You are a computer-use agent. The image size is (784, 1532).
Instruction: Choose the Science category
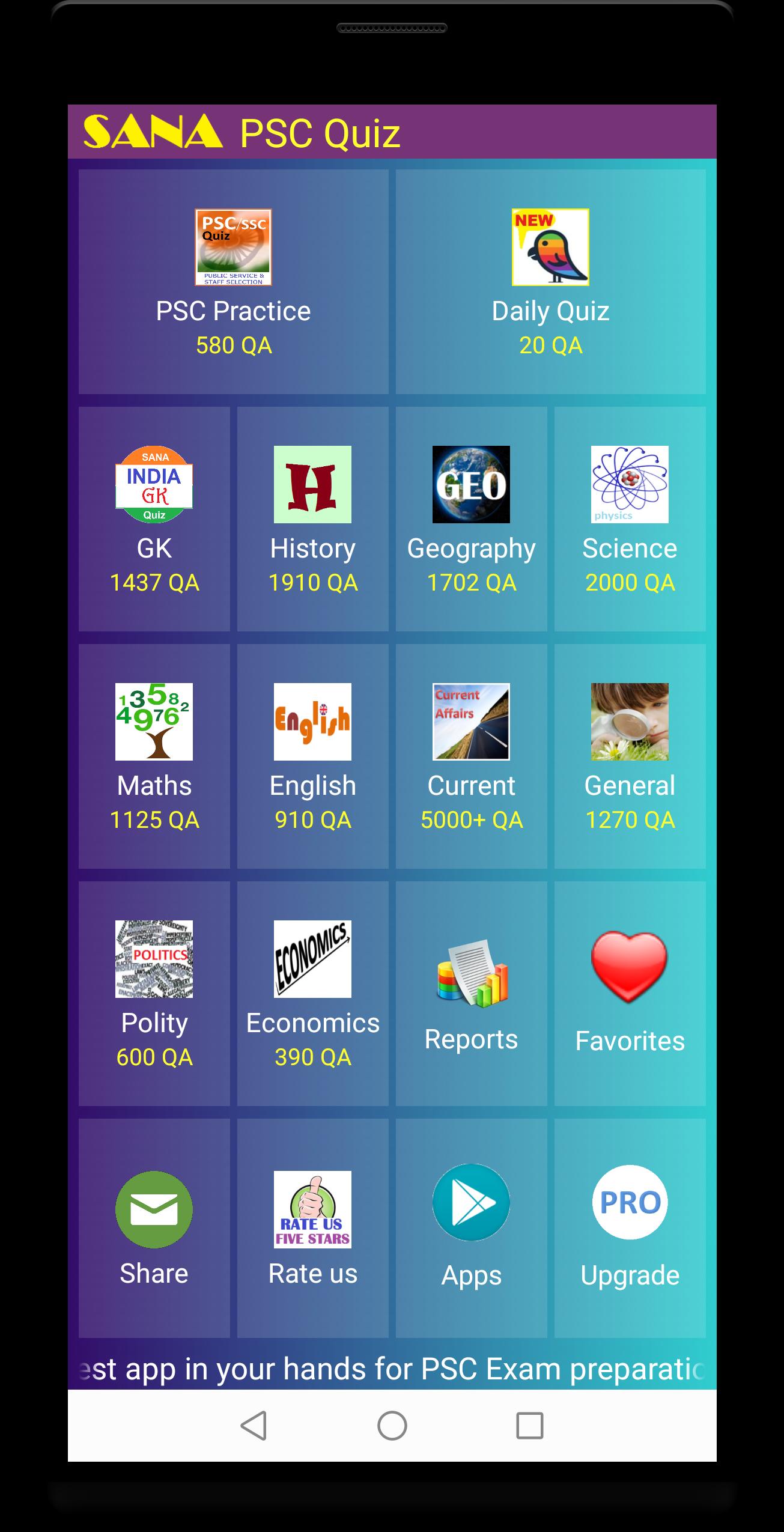coord(630,518)
